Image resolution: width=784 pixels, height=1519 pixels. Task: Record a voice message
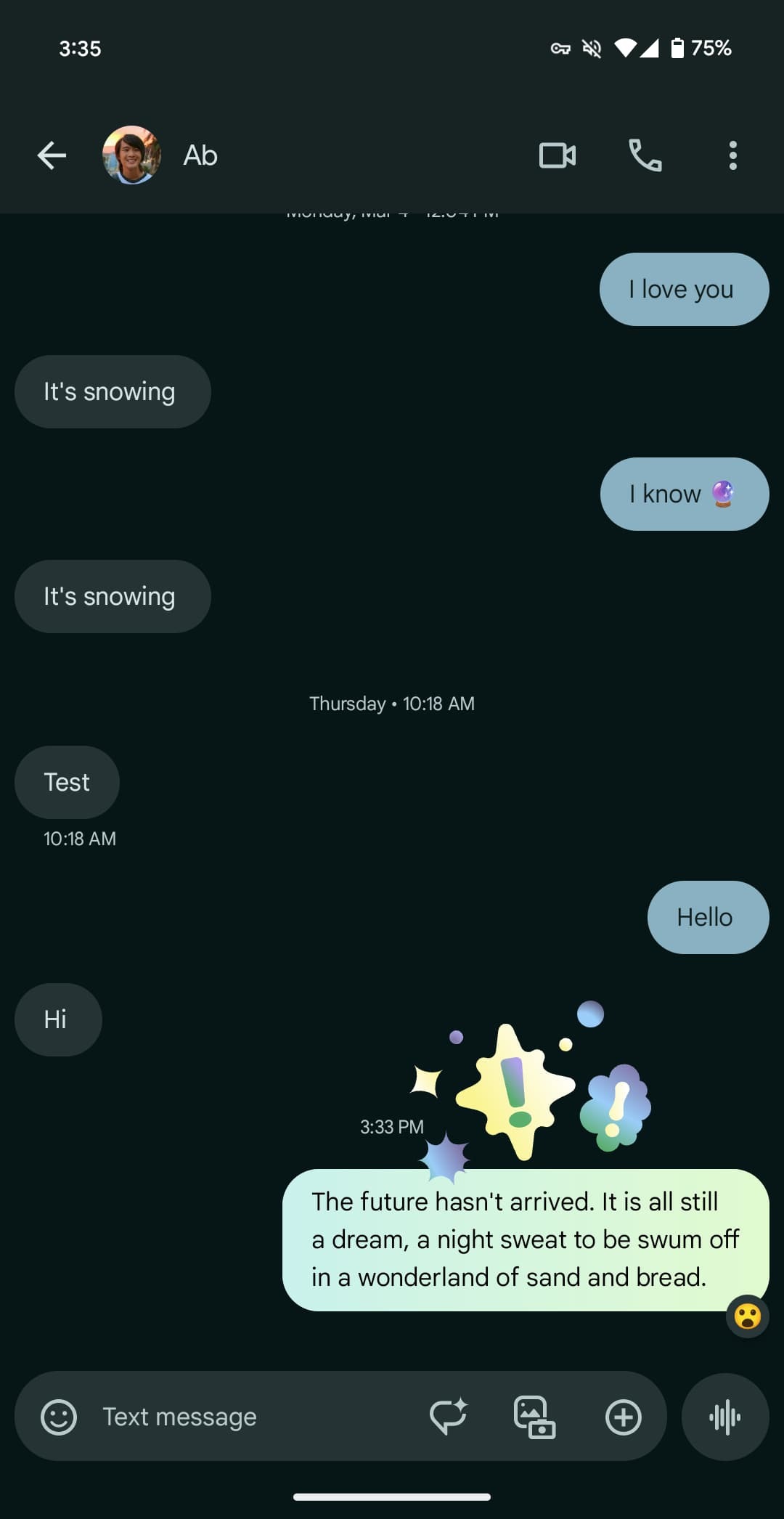tap(725, 1417)
